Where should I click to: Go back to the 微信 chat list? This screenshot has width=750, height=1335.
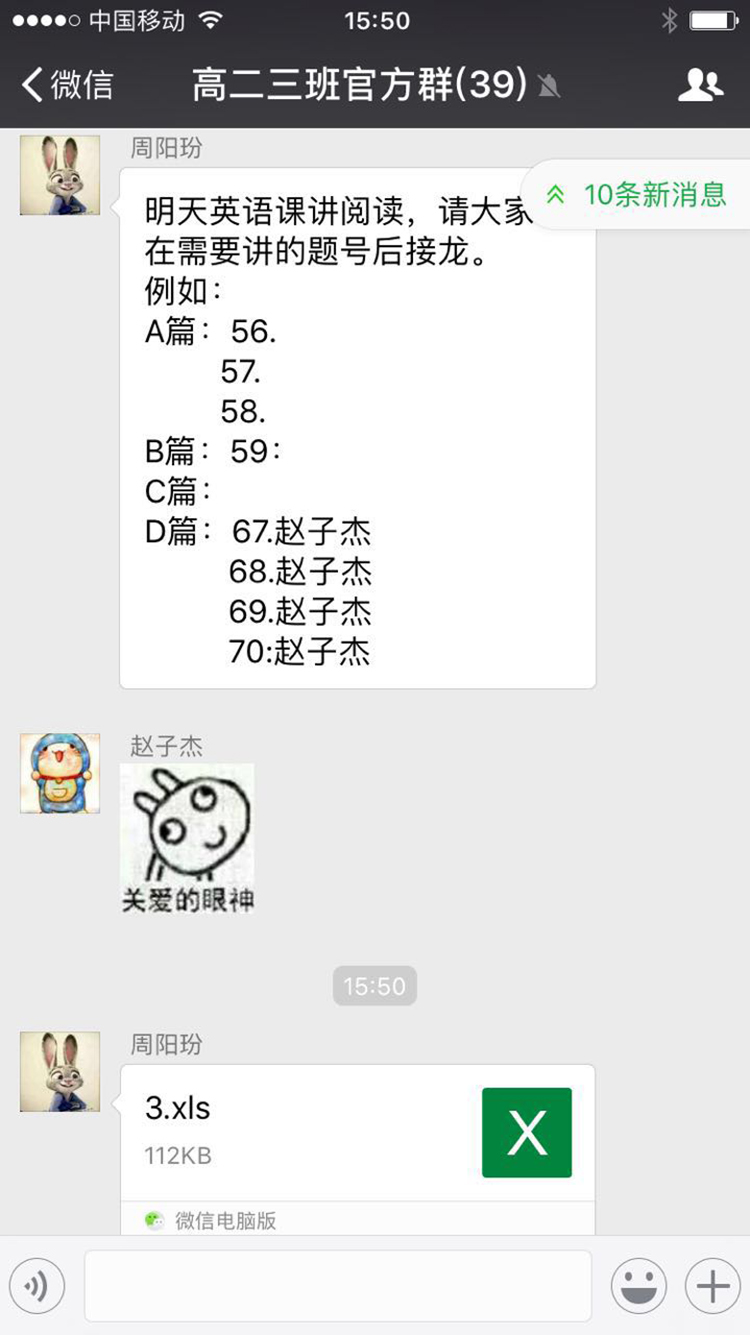click(68, 85)
